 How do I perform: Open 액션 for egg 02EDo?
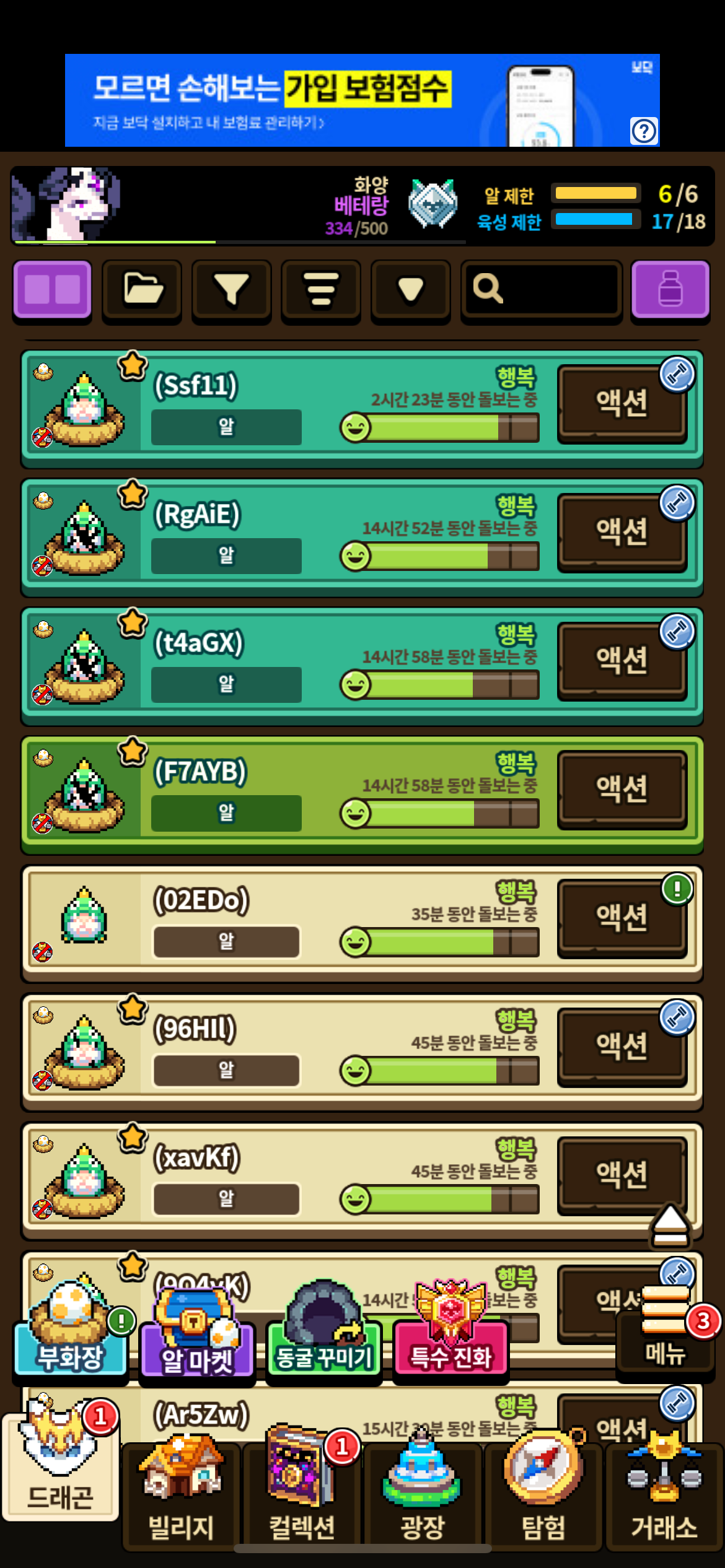point(622,918)
